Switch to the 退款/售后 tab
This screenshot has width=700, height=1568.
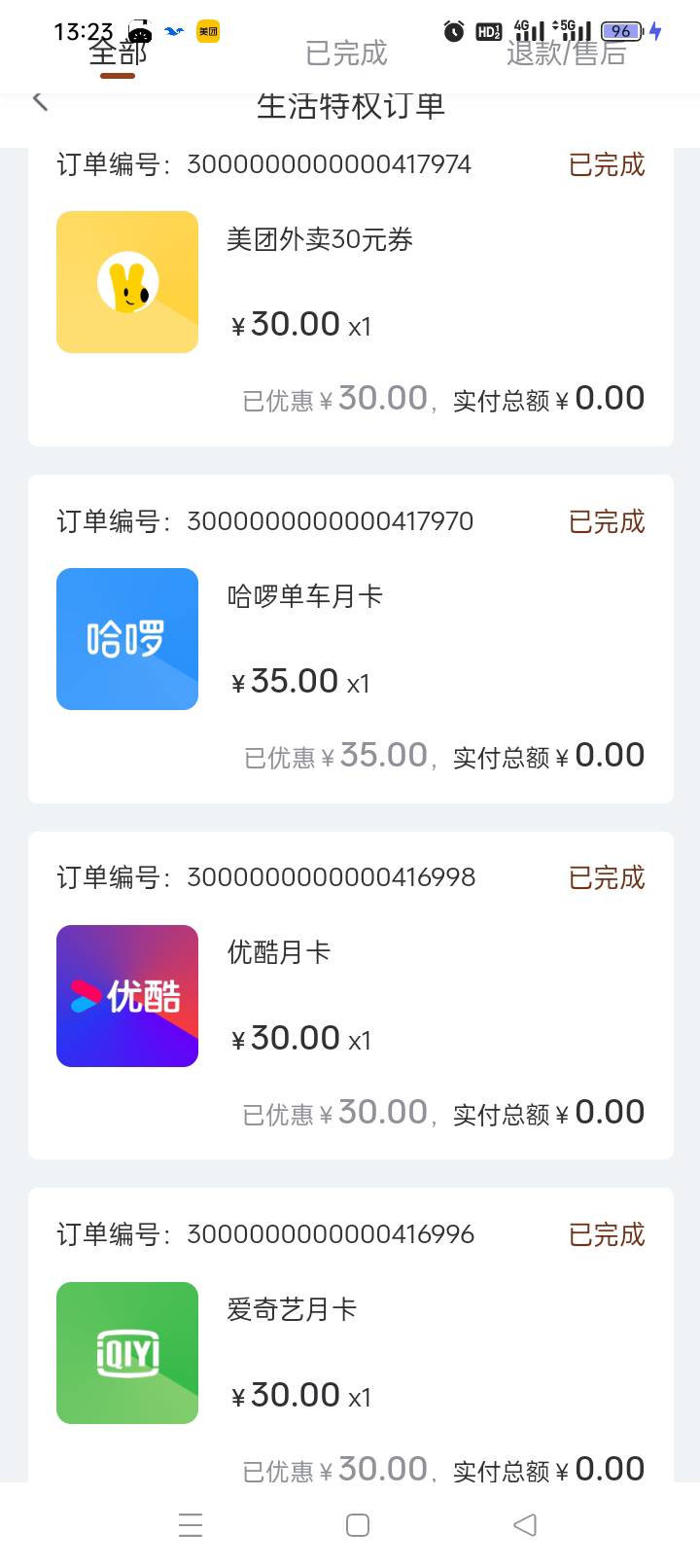coord(566,53)
